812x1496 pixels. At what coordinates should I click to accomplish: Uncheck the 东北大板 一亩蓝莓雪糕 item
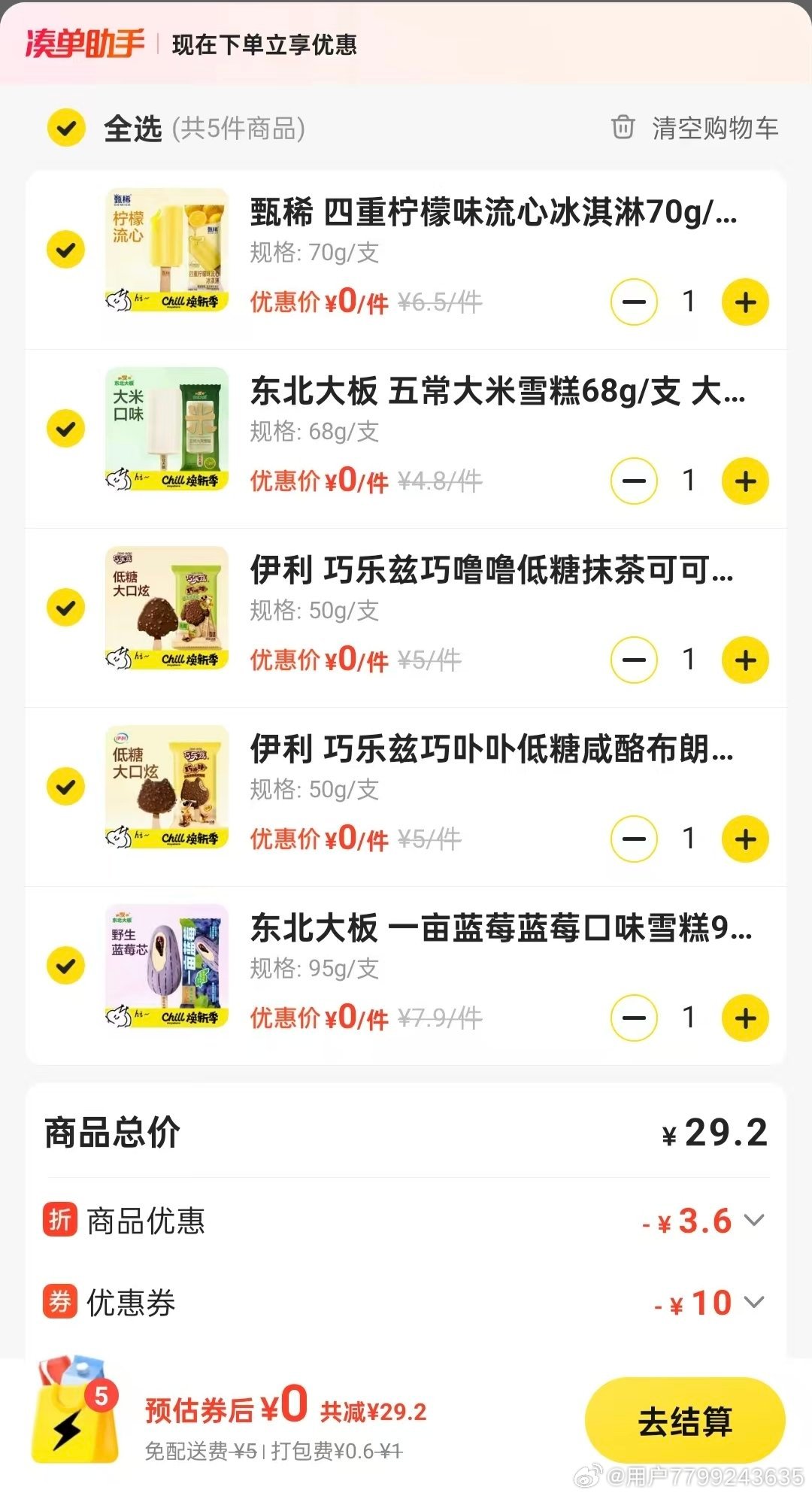66,965
